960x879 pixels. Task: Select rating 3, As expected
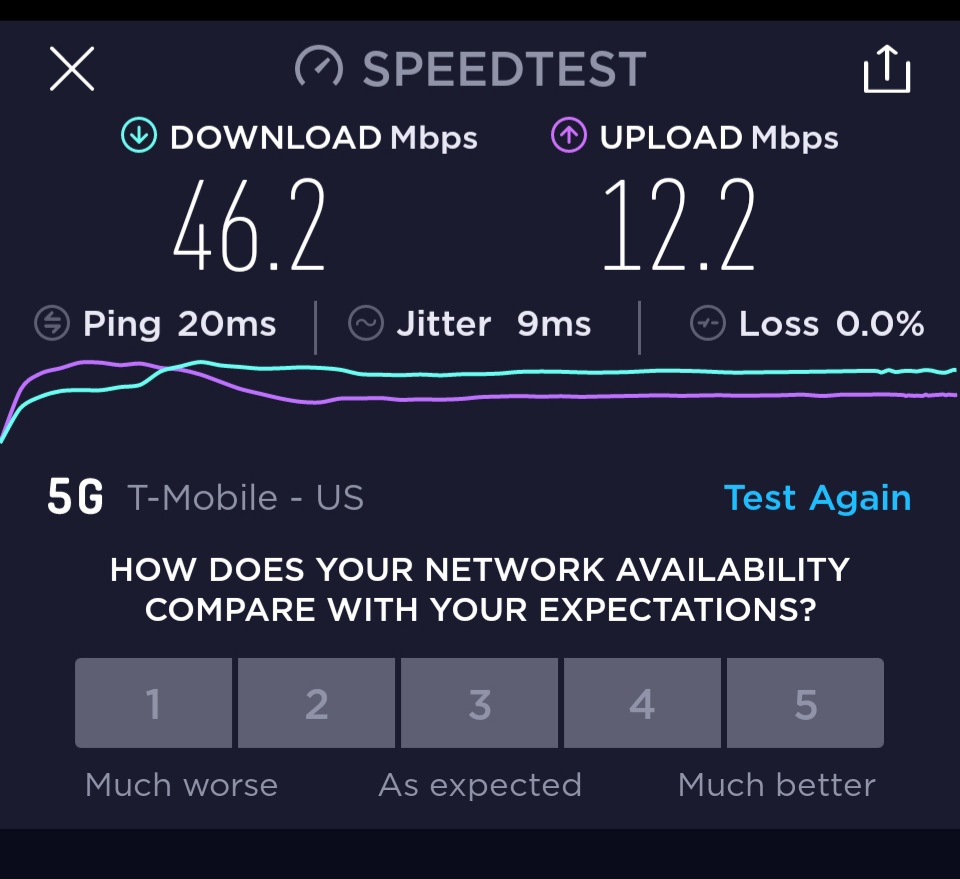coord(479,703)
